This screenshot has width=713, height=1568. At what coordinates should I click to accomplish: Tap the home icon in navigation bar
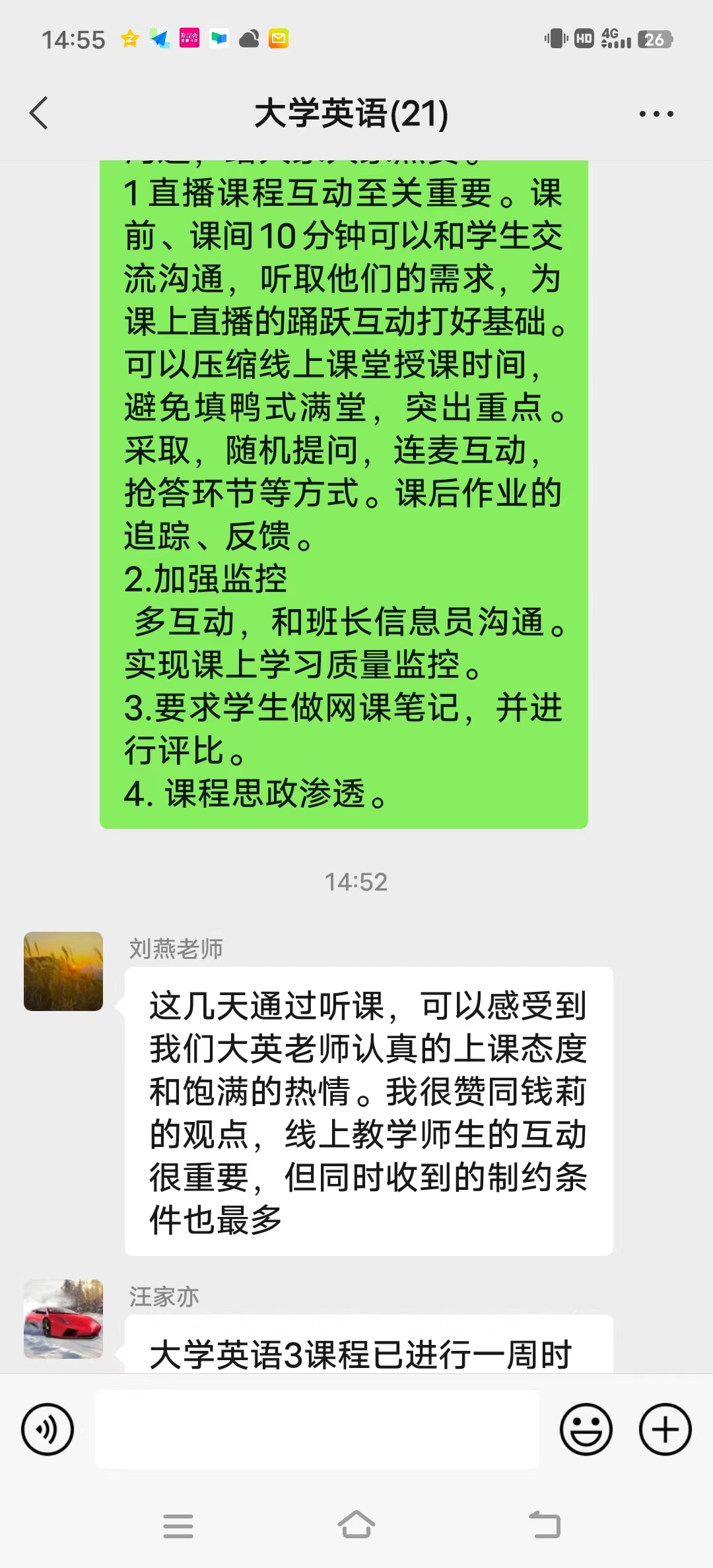tap(356, 1526)
